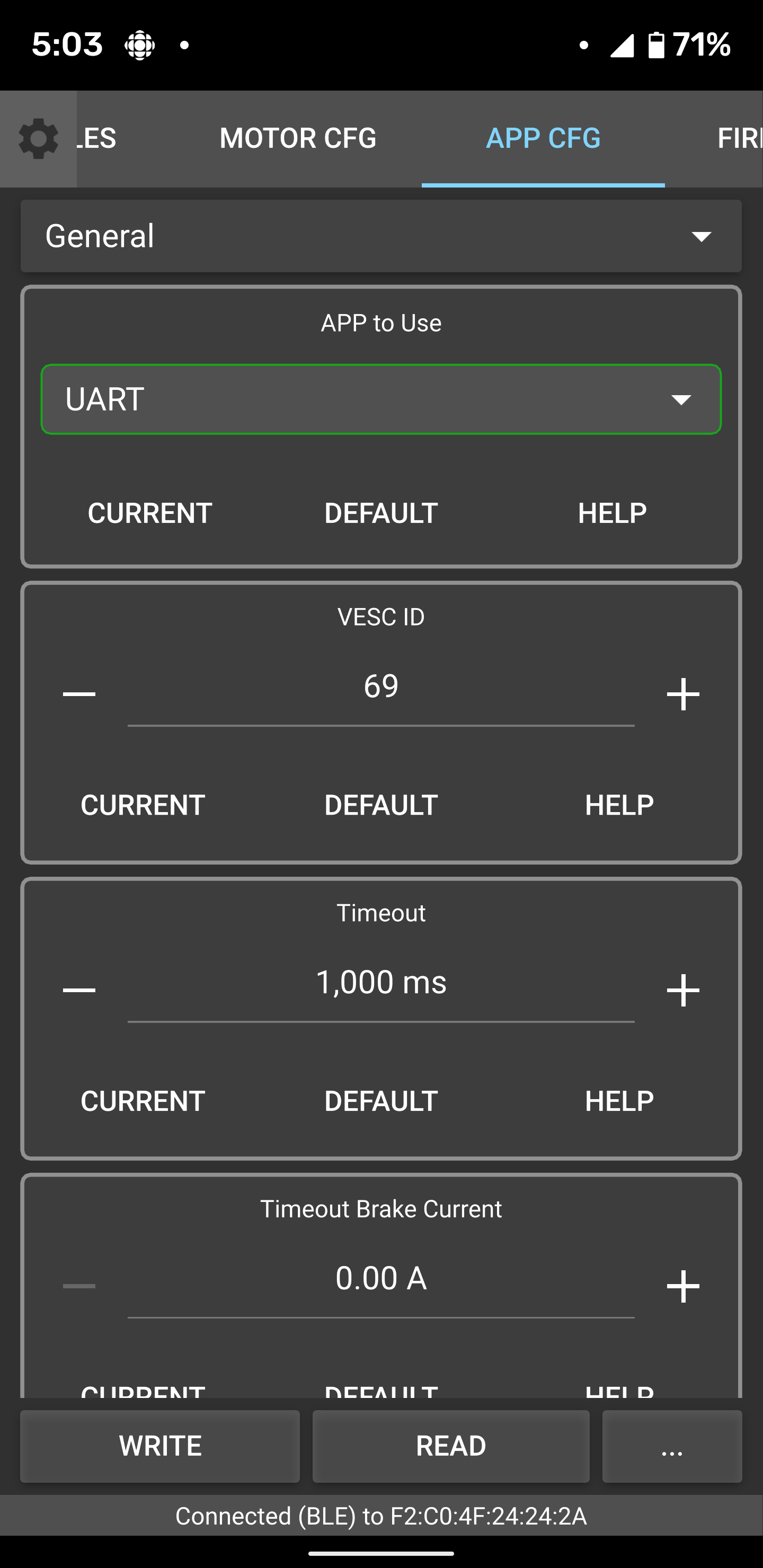Increase the Timeout value
The width and height of the screenshot is (763, 1568).
tap(682, 991)
